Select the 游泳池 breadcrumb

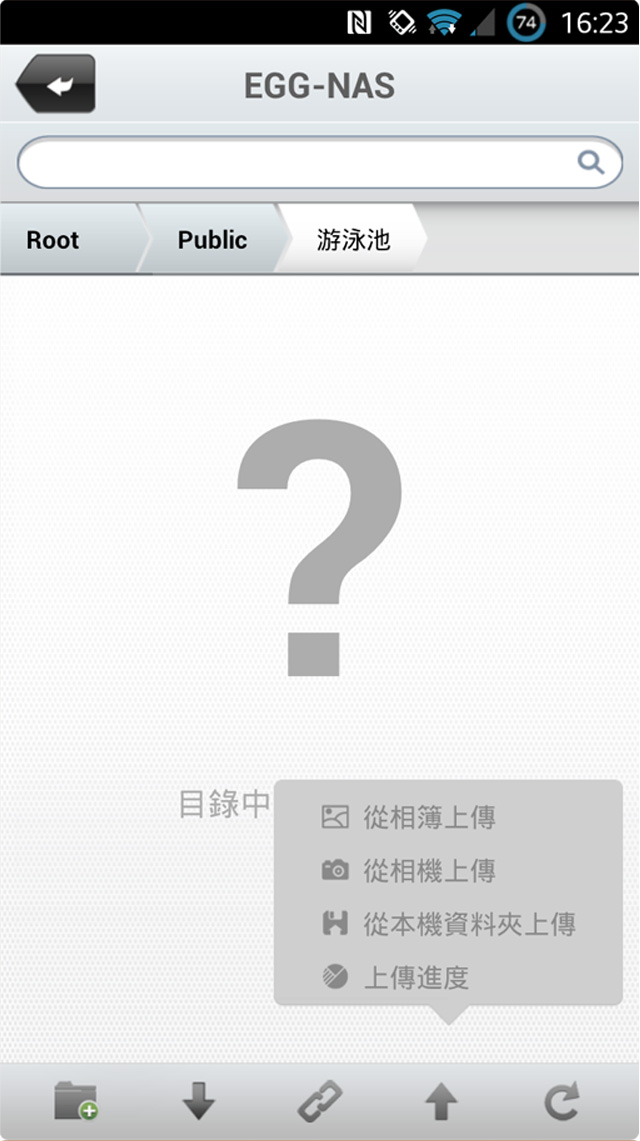(x=353, y=240)
